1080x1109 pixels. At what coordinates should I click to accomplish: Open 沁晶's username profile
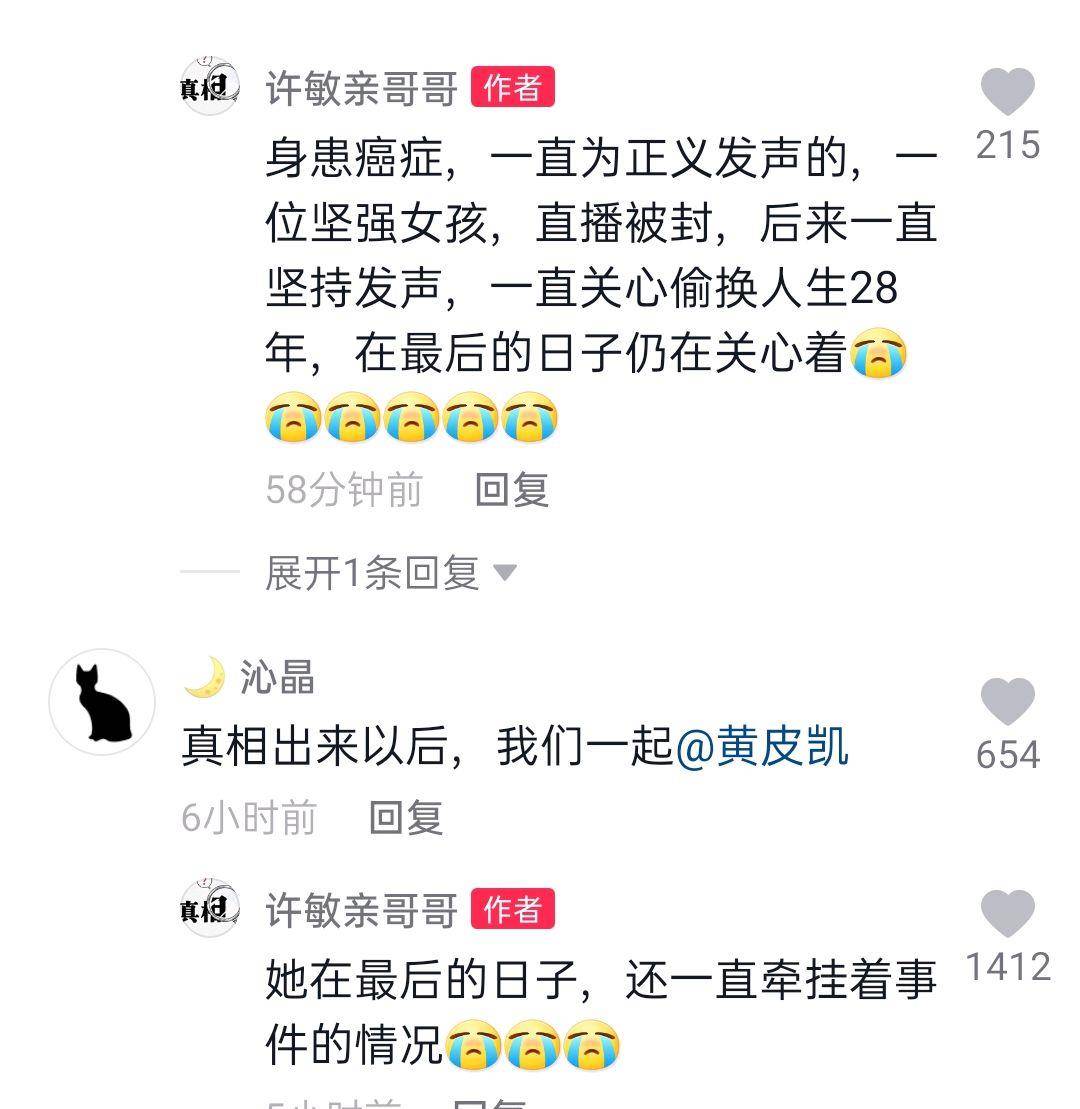click(277, 678)
